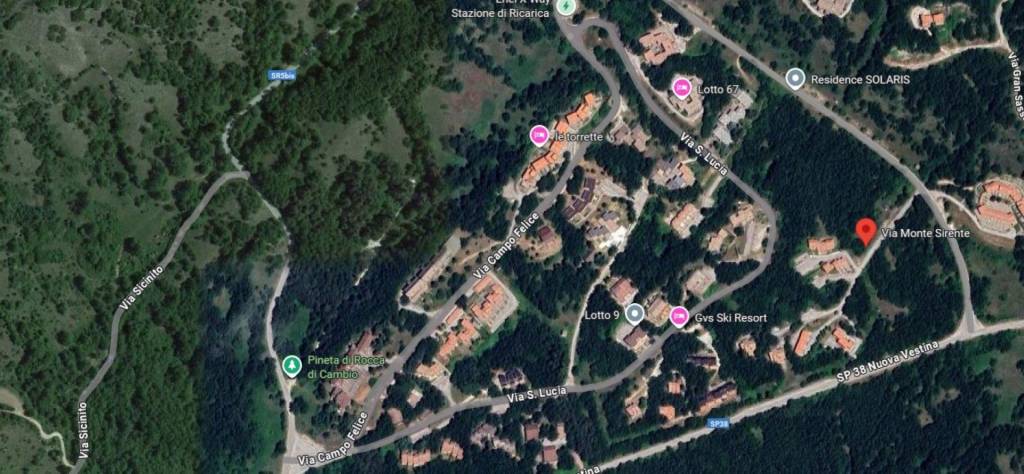Open the Lotto 67 lodging marker
Viewport: 1024px width, 474px height.
[x=683, y=88]
